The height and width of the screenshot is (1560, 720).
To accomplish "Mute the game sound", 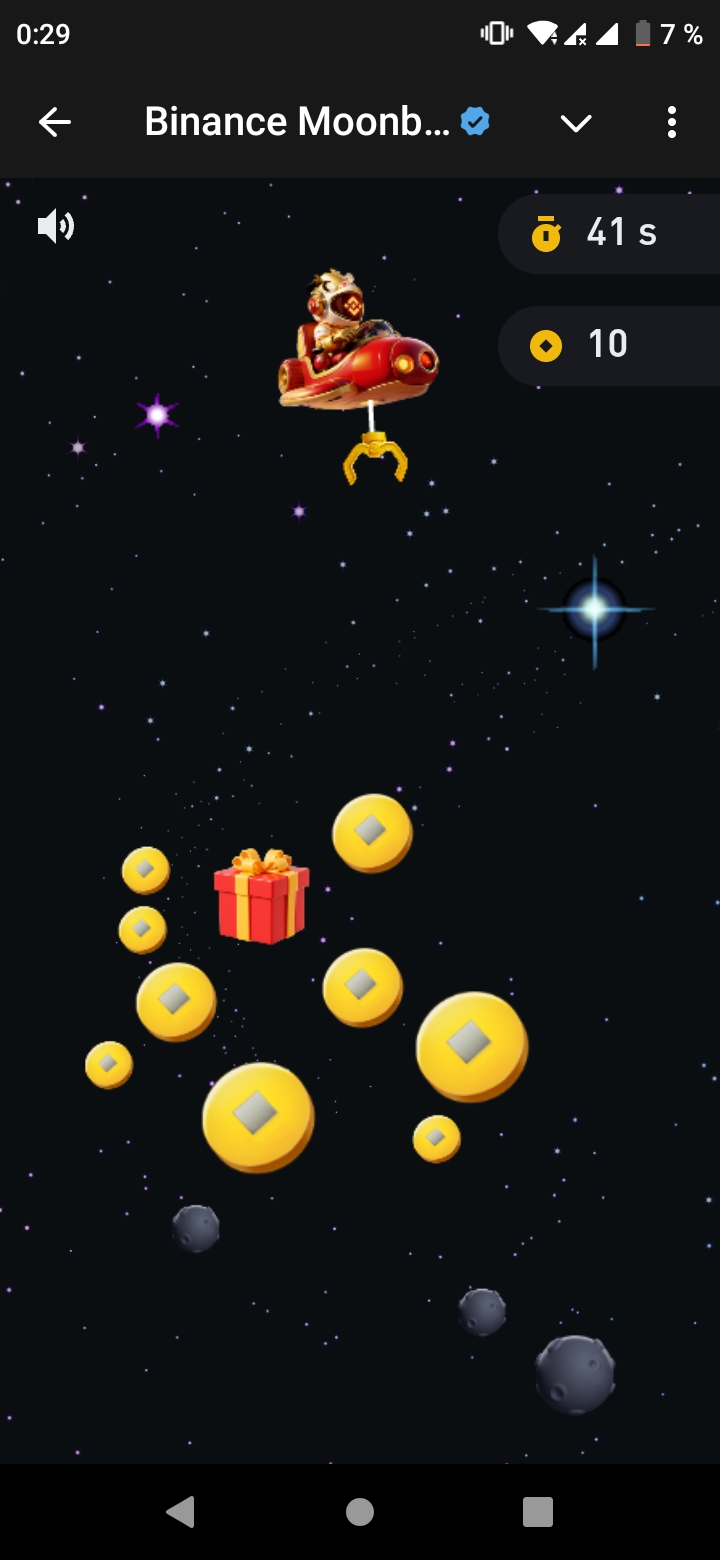I will tap(56, 227).
